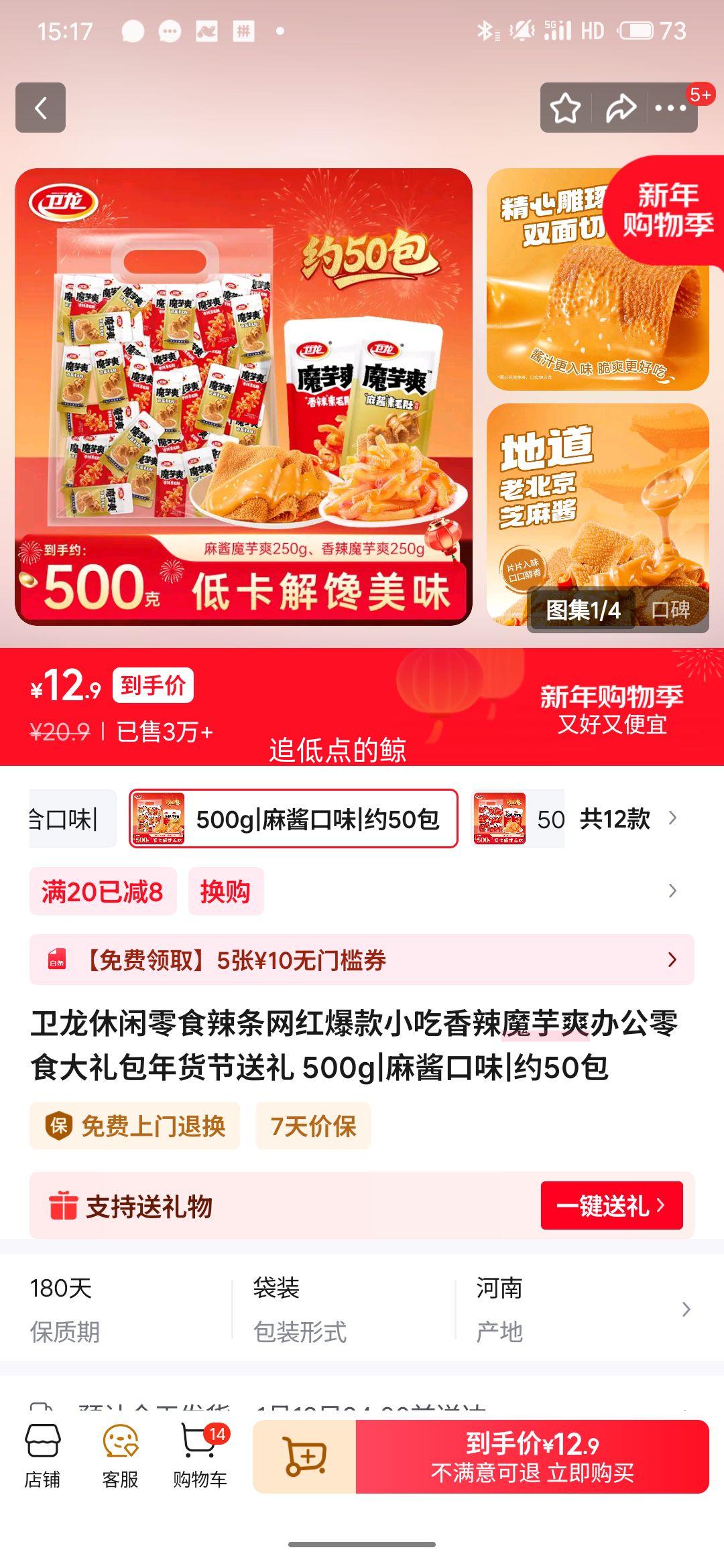
Task: Expand the 满20已减8 promotion details
Action: [x=101, y=890]
